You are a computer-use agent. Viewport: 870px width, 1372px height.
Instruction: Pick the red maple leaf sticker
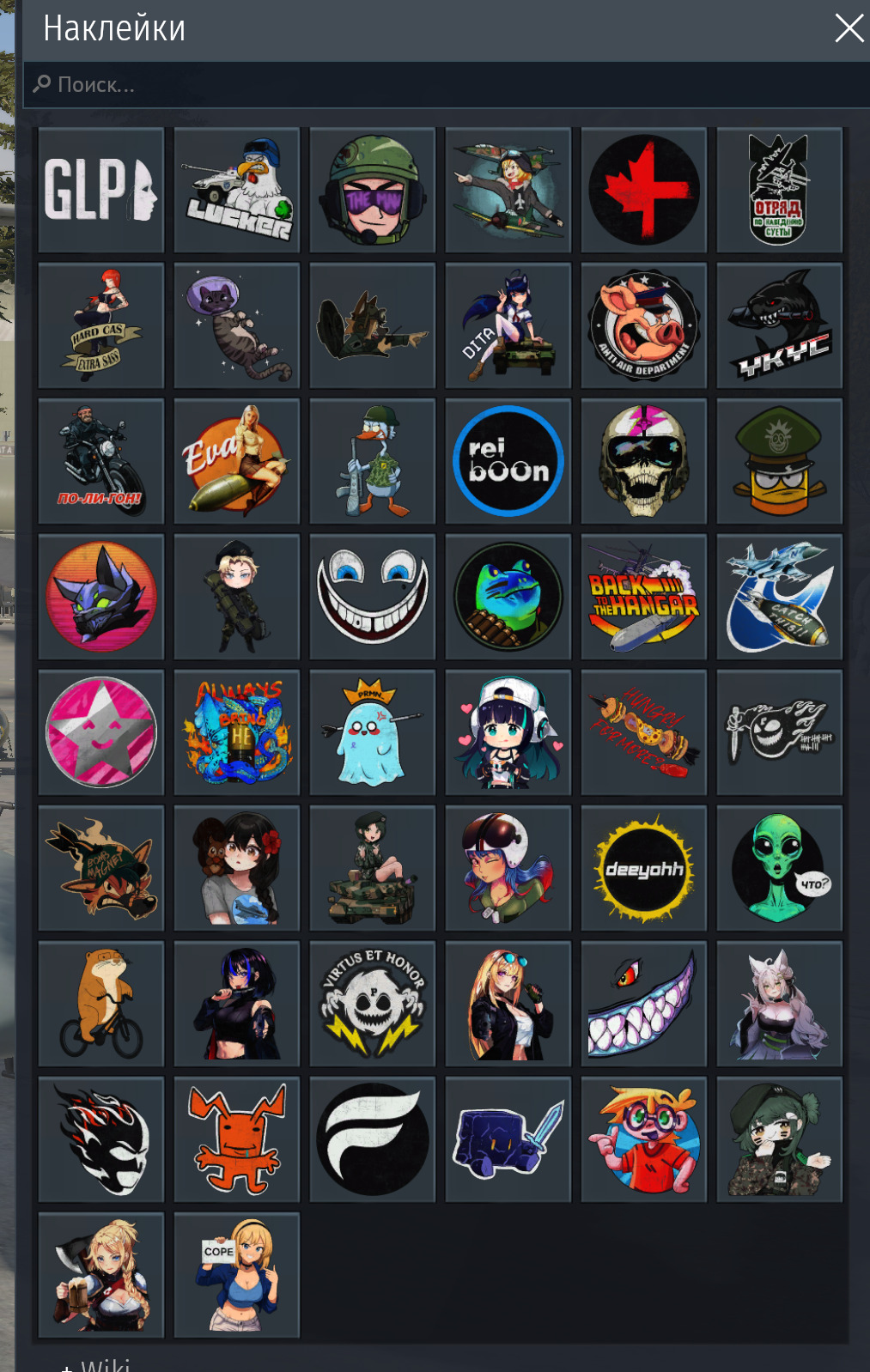(644, 190)
